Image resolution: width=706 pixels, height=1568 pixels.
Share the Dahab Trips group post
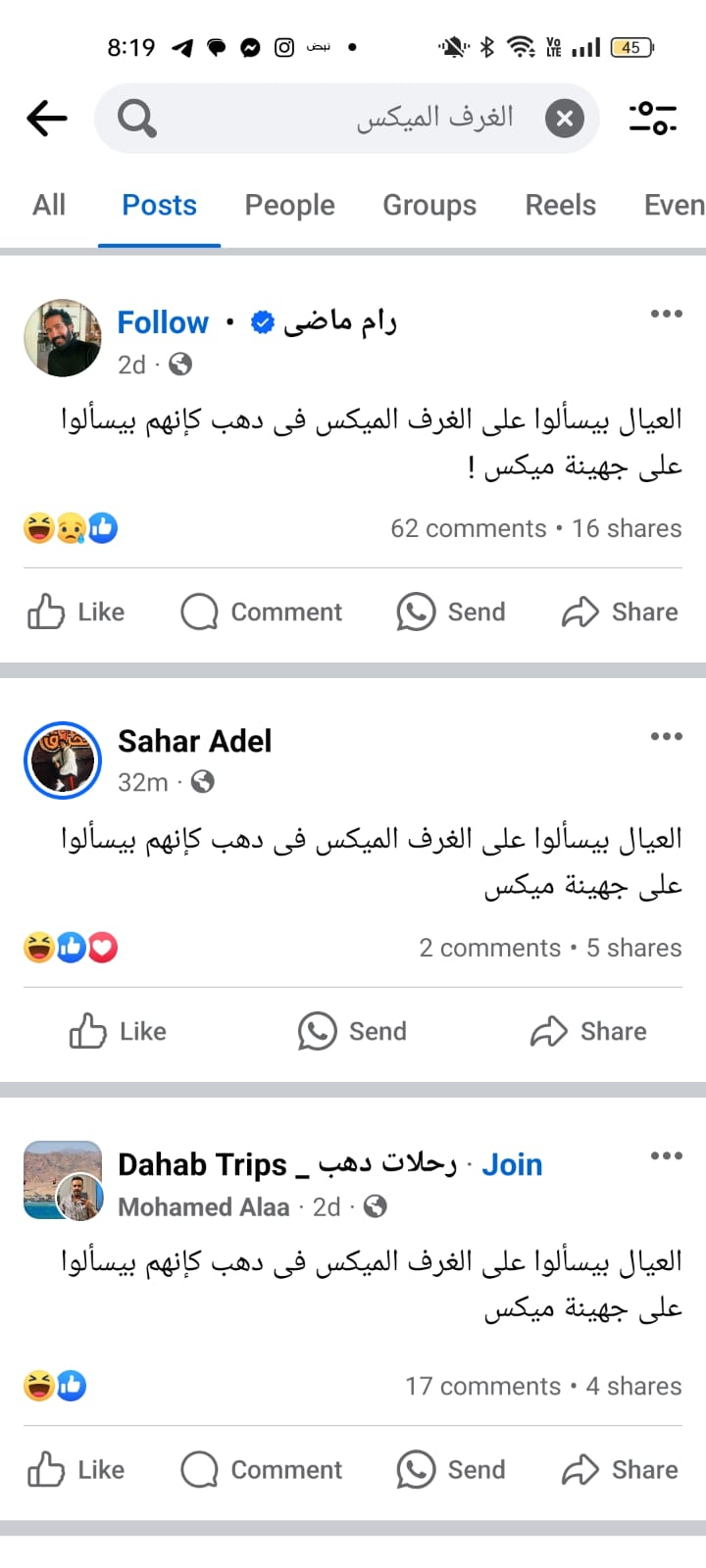coord(620,1470)
